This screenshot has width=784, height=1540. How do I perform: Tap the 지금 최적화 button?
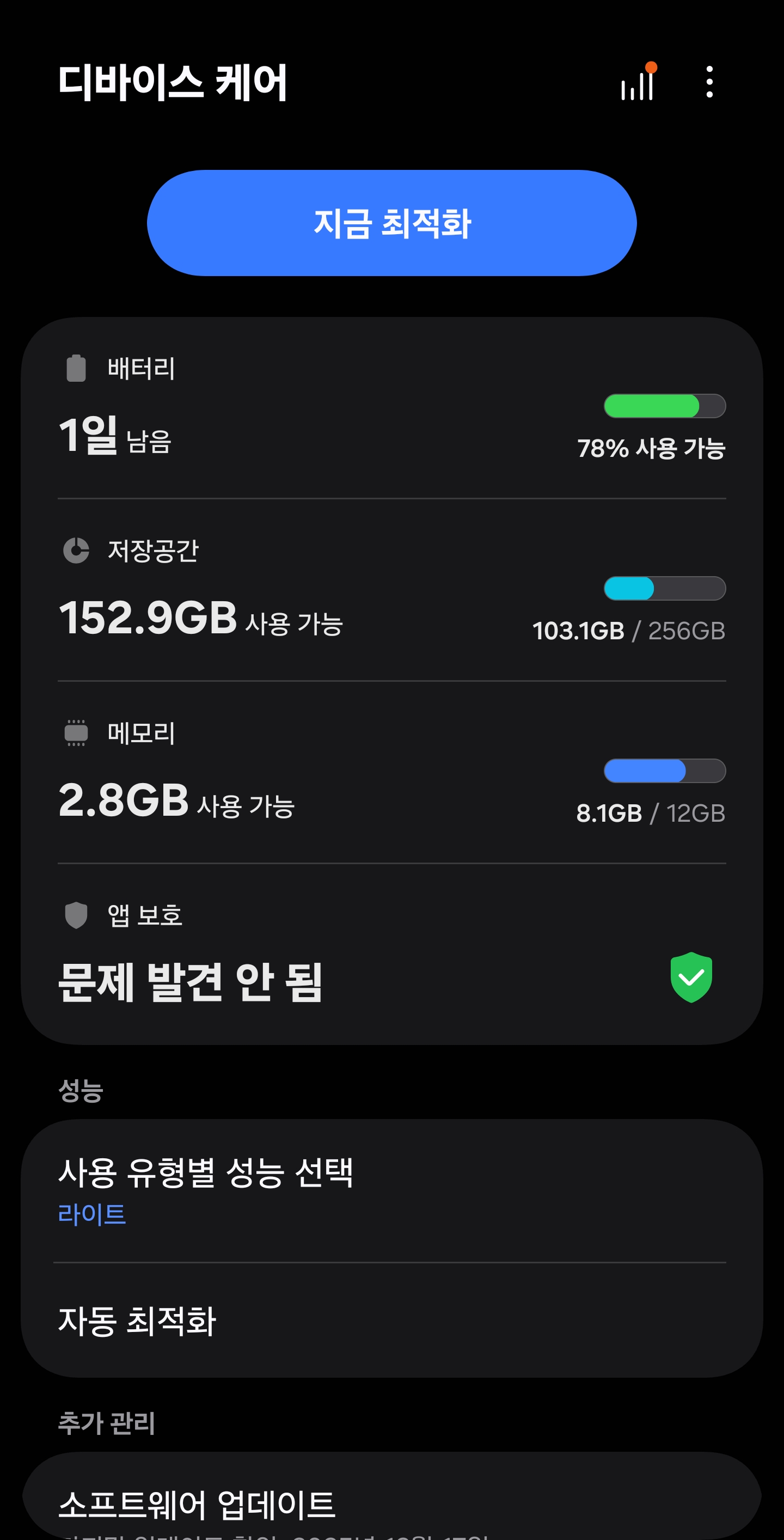click(x=392, y=223)
